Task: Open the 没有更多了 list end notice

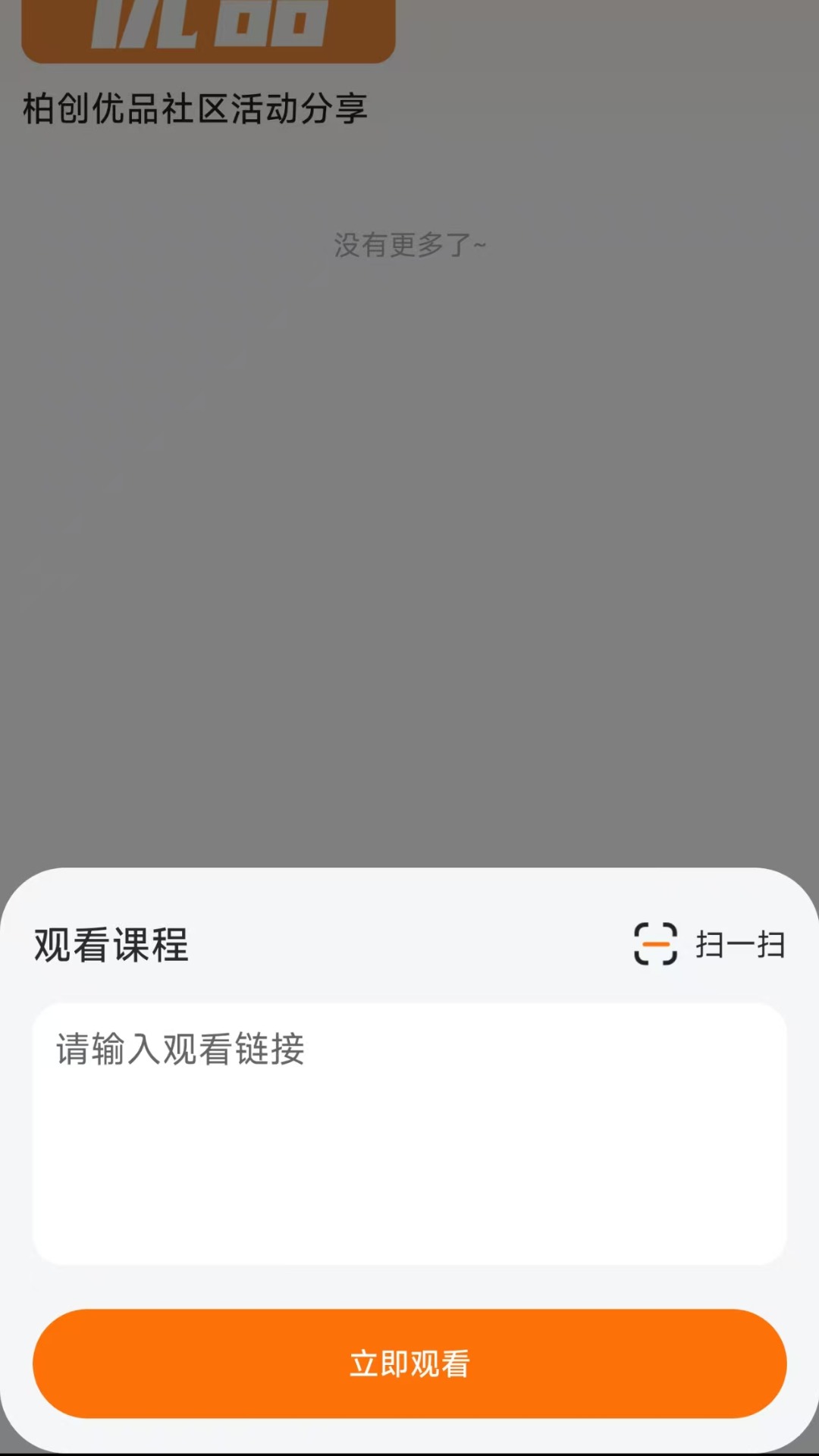Action: (x=409, y=245)
